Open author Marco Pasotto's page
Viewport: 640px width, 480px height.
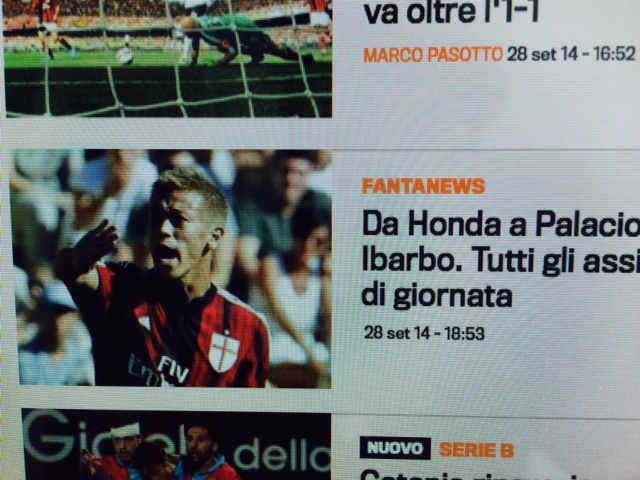(x=432, y=54)
